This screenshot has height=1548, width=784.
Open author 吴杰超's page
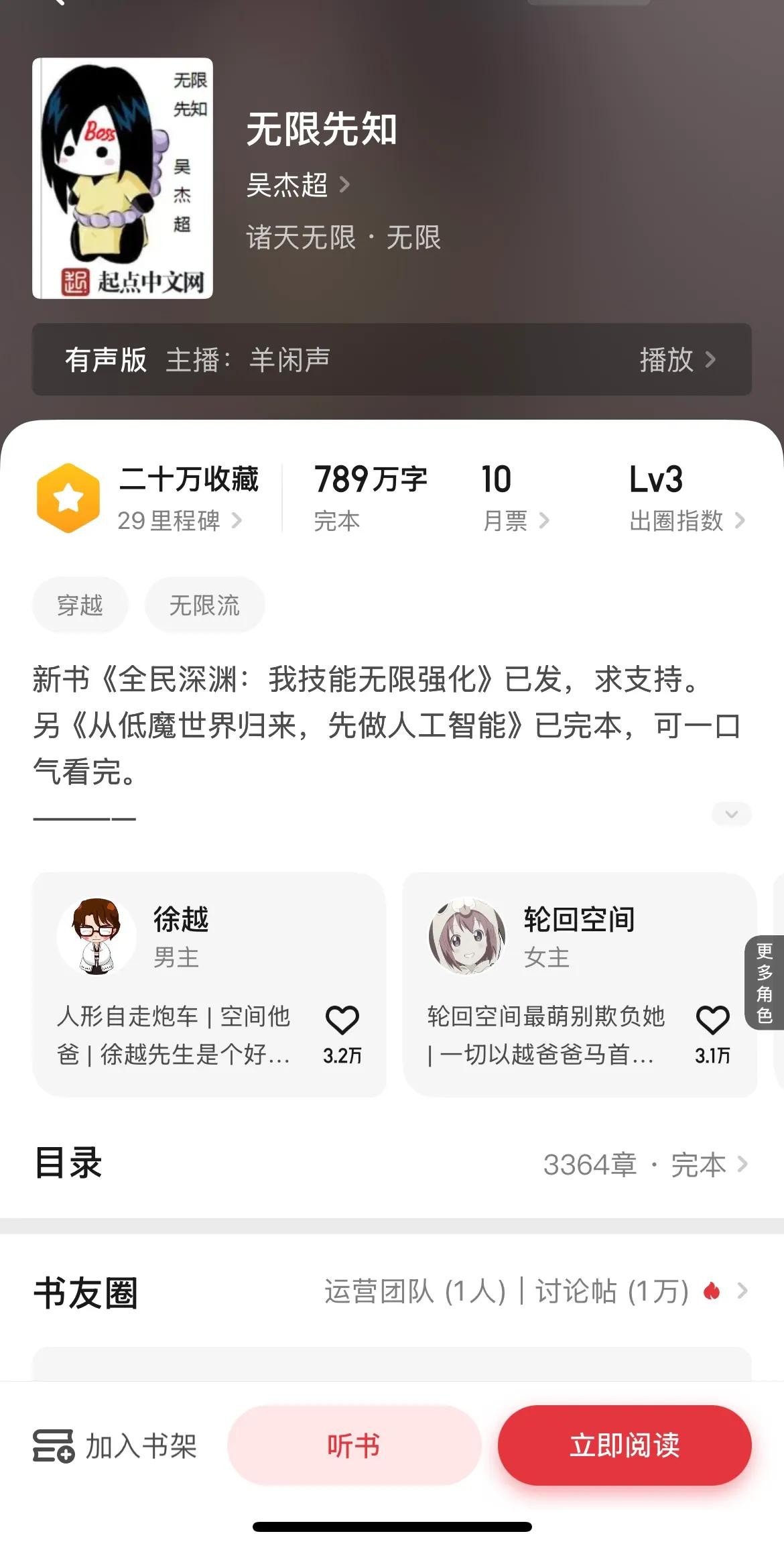coord(298,185)
